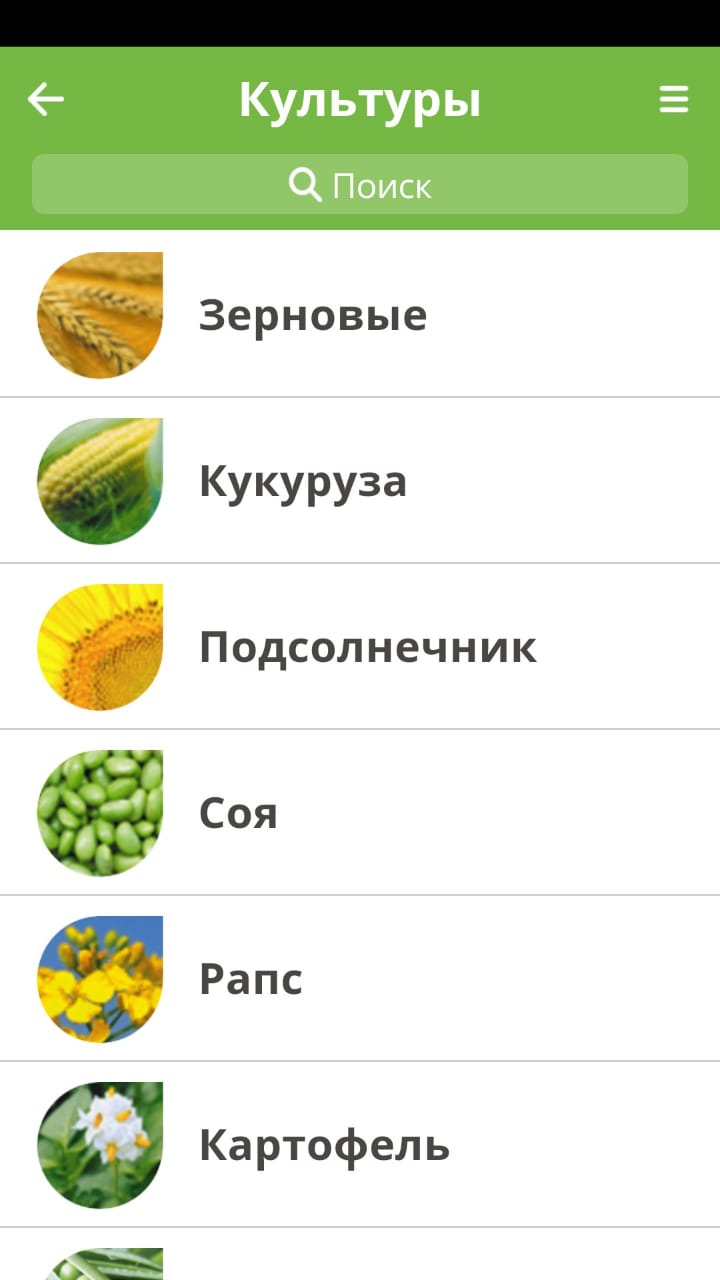
Task: Open the hamburger menu
Action: click(x=673, y=99)
